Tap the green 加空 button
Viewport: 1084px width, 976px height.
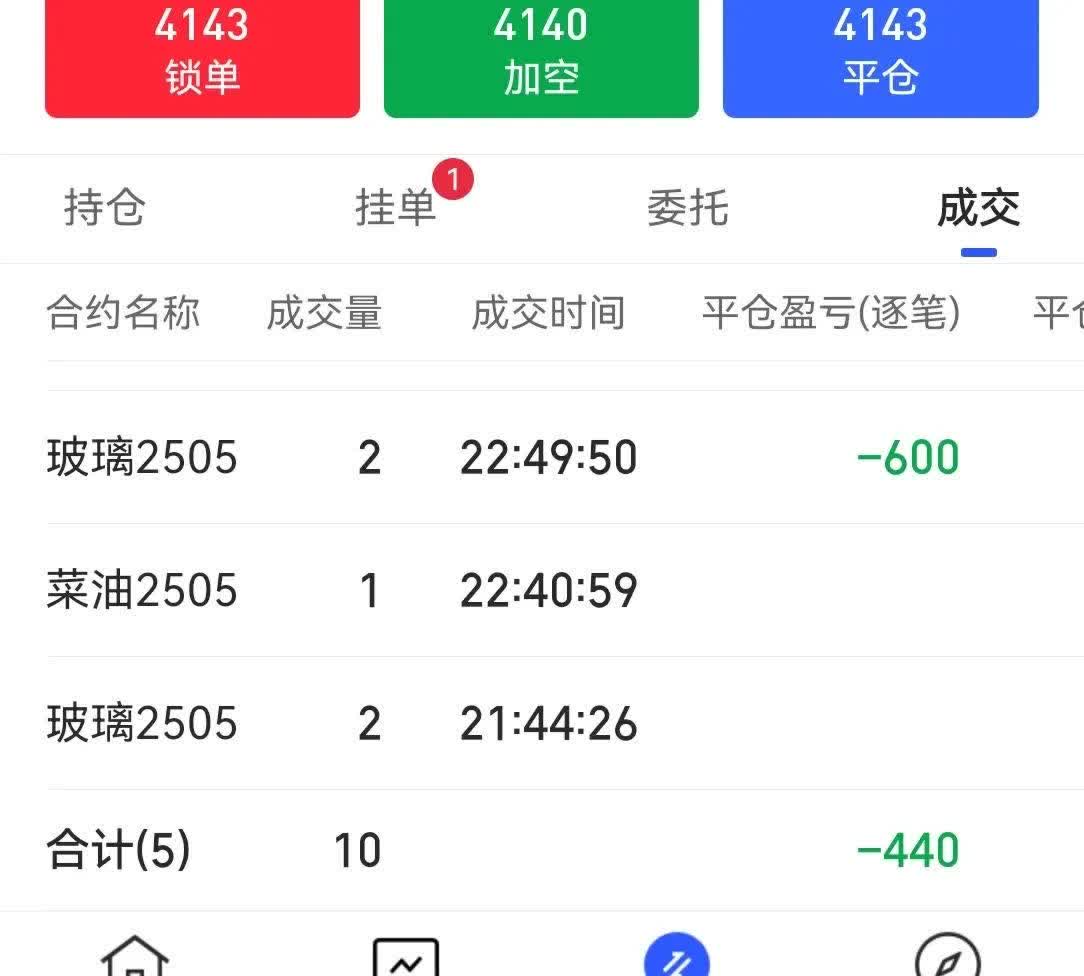tap(541, 57)
